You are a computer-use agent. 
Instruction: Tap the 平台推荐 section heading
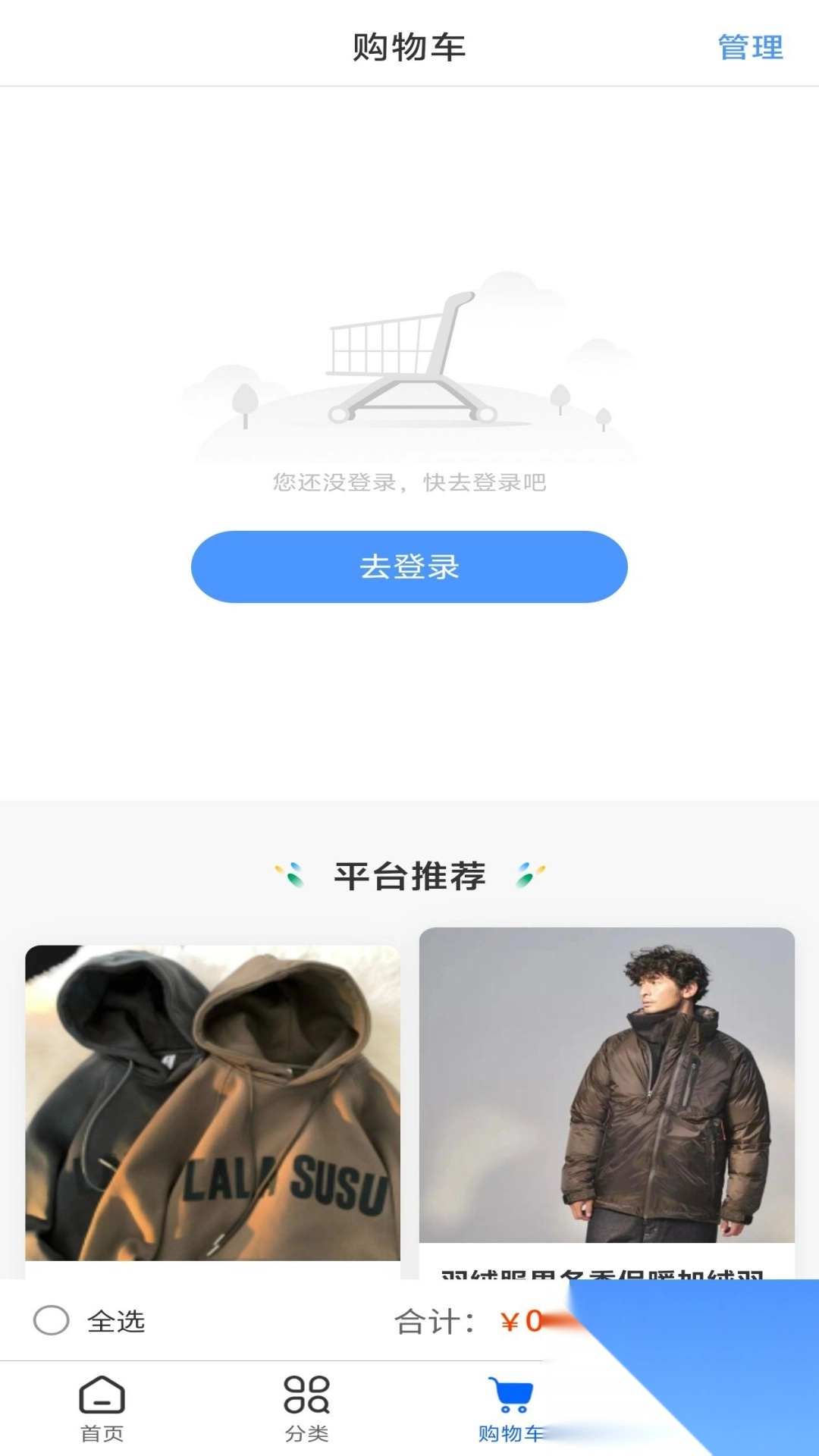pos(409,876)
